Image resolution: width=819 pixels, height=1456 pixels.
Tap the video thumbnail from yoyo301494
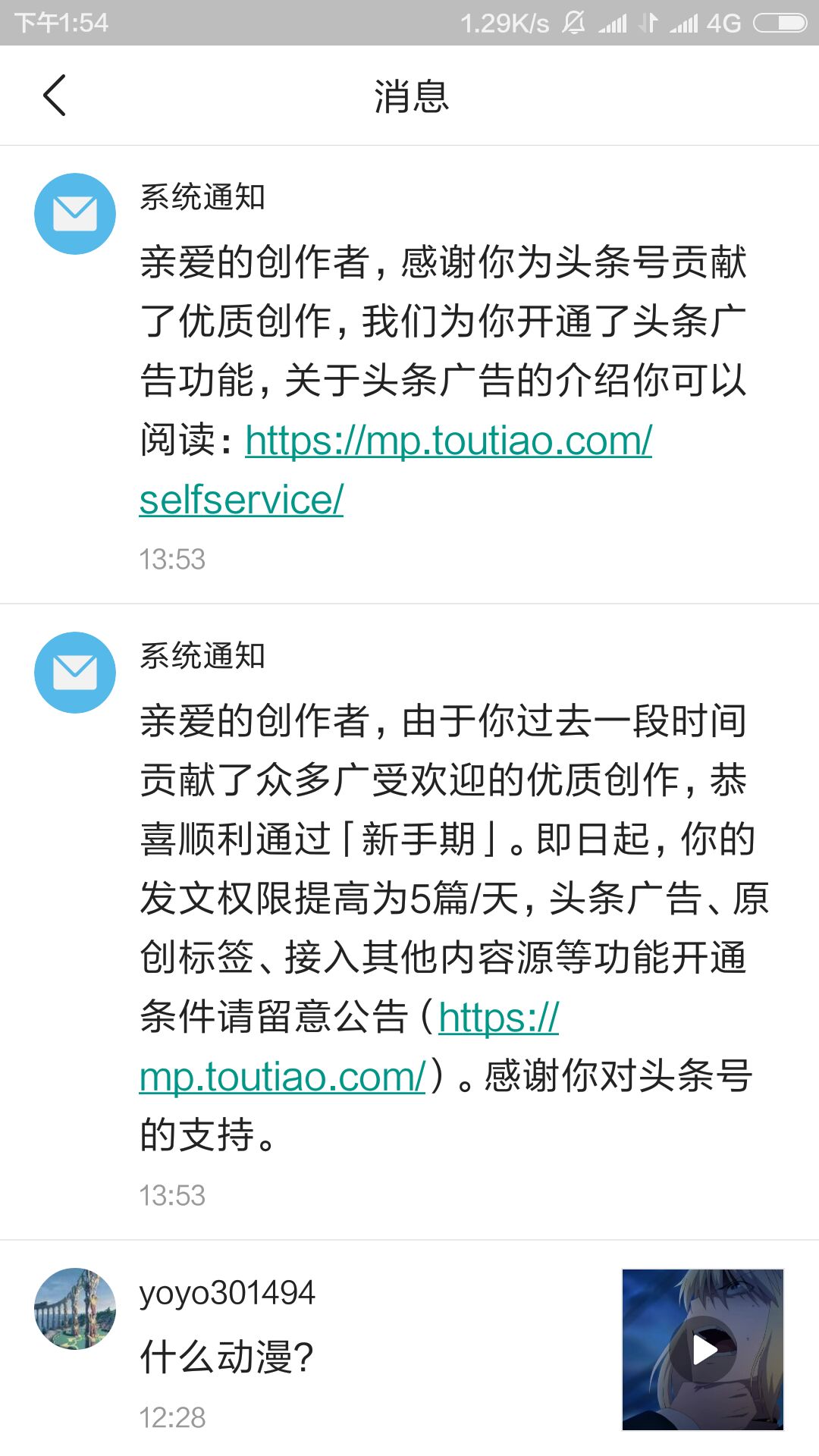[703, 1348]
